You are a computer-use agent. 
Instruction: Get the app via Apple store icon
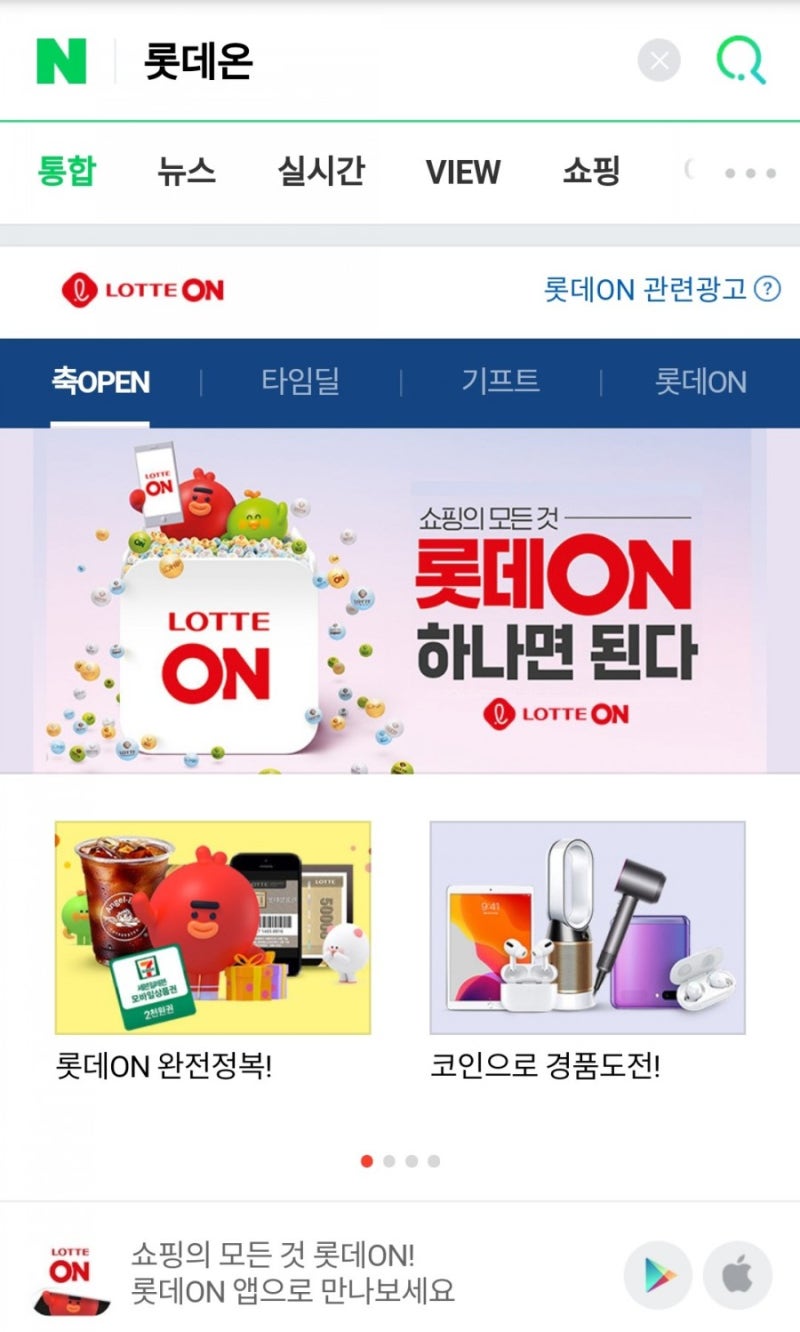tap(738, 1276)
